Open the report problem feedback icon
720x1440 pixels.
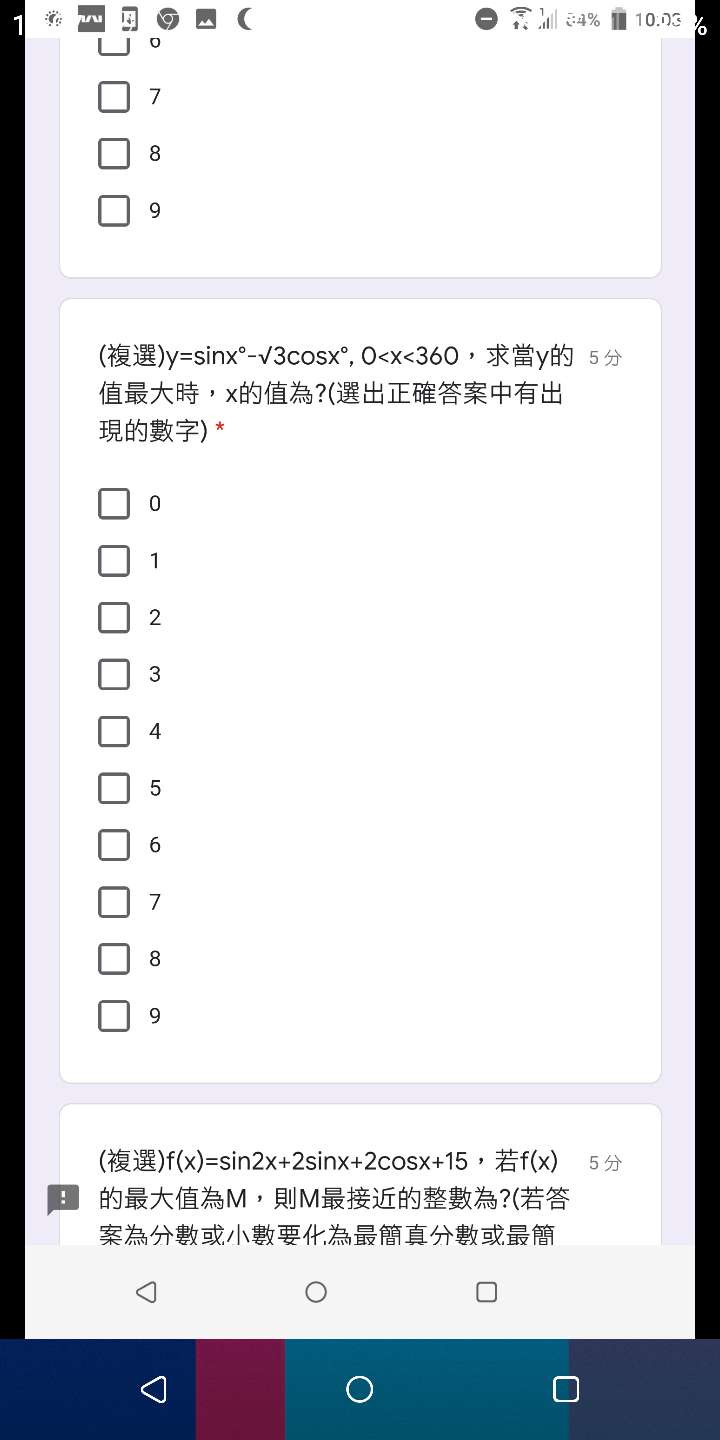(x=63, y=1199)
